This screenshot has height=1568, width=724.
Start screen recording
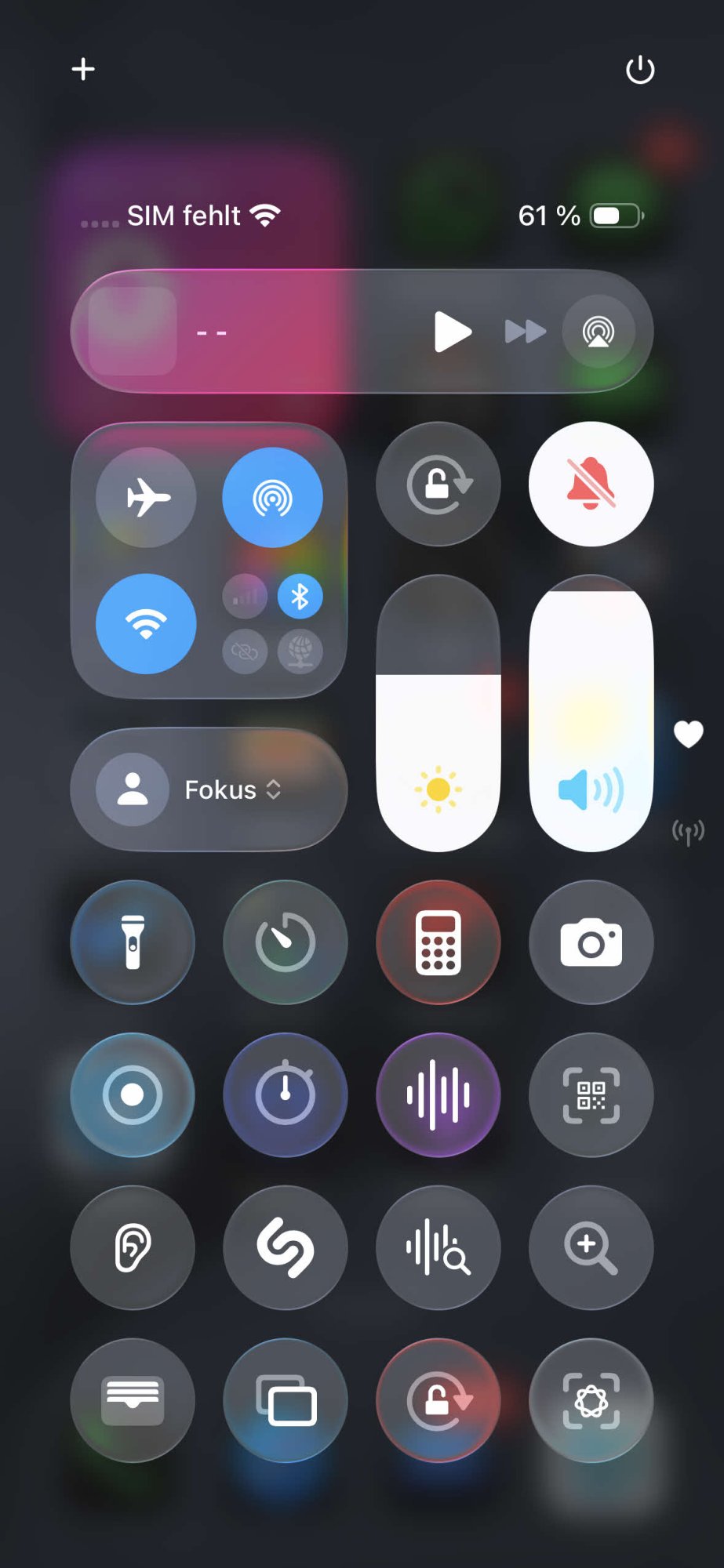pos(133,1094)
